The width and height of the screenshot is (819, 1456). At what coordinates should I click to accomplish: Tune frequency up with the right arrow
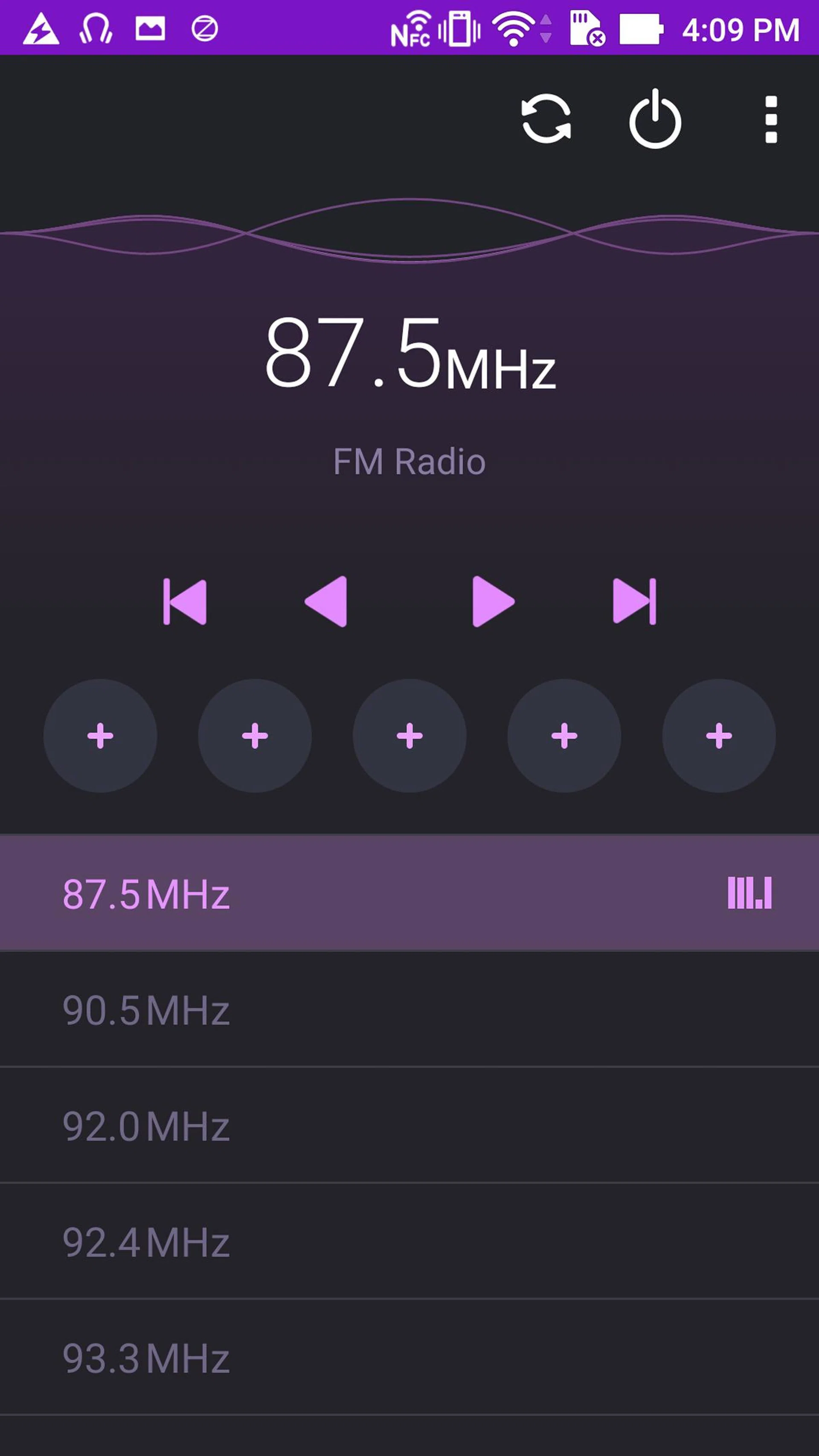pyautogui.click(x=493, y=602)
